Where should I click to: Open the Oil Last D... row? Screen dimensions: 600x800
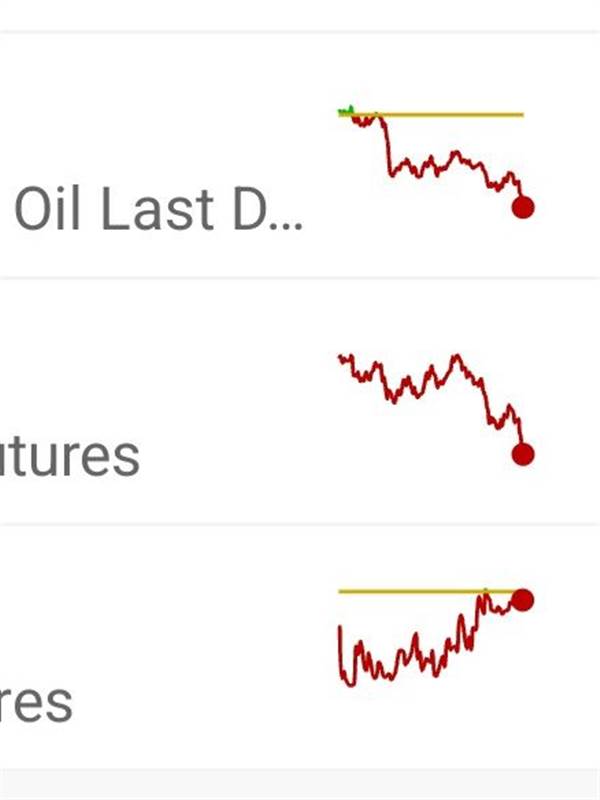click(x=160, y=209)
